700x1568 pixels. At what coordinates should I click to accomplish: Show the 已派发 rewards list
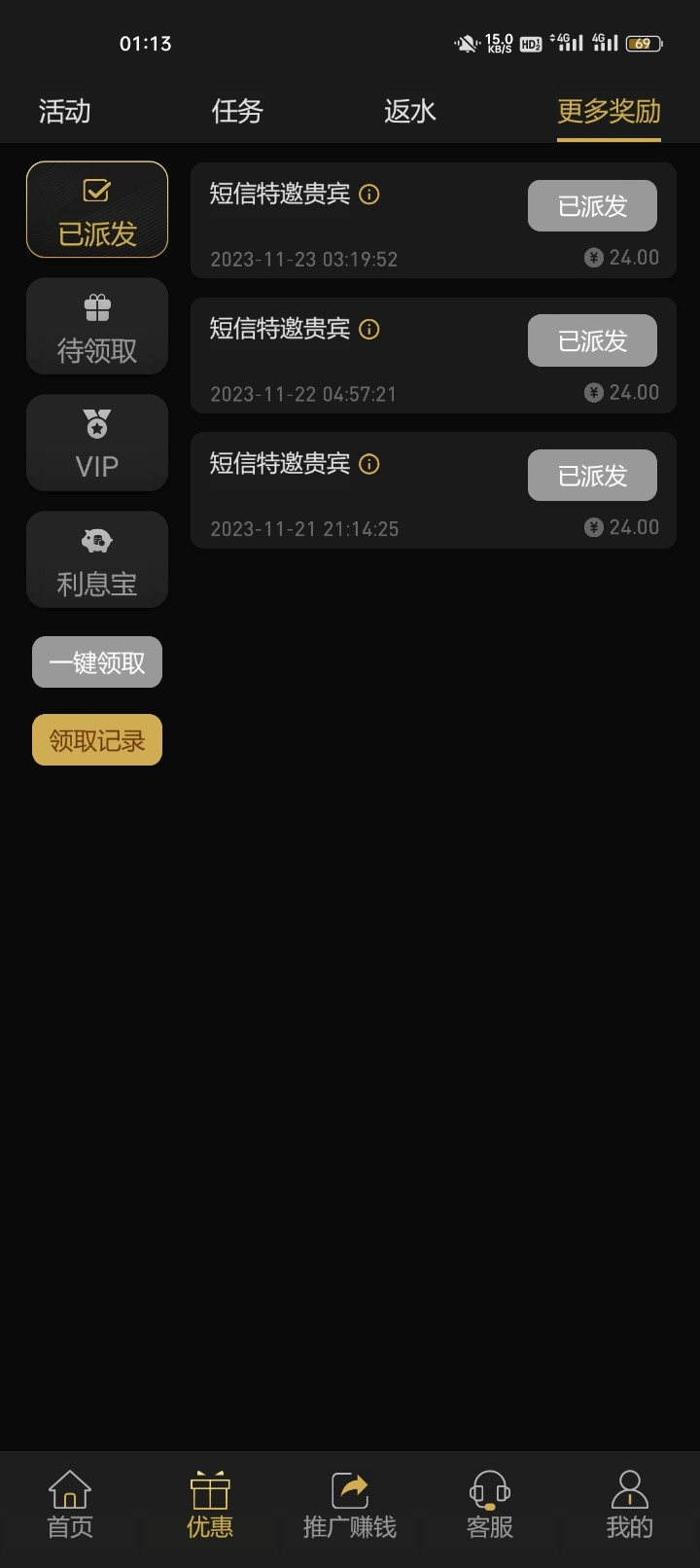[x=97, y=210]
